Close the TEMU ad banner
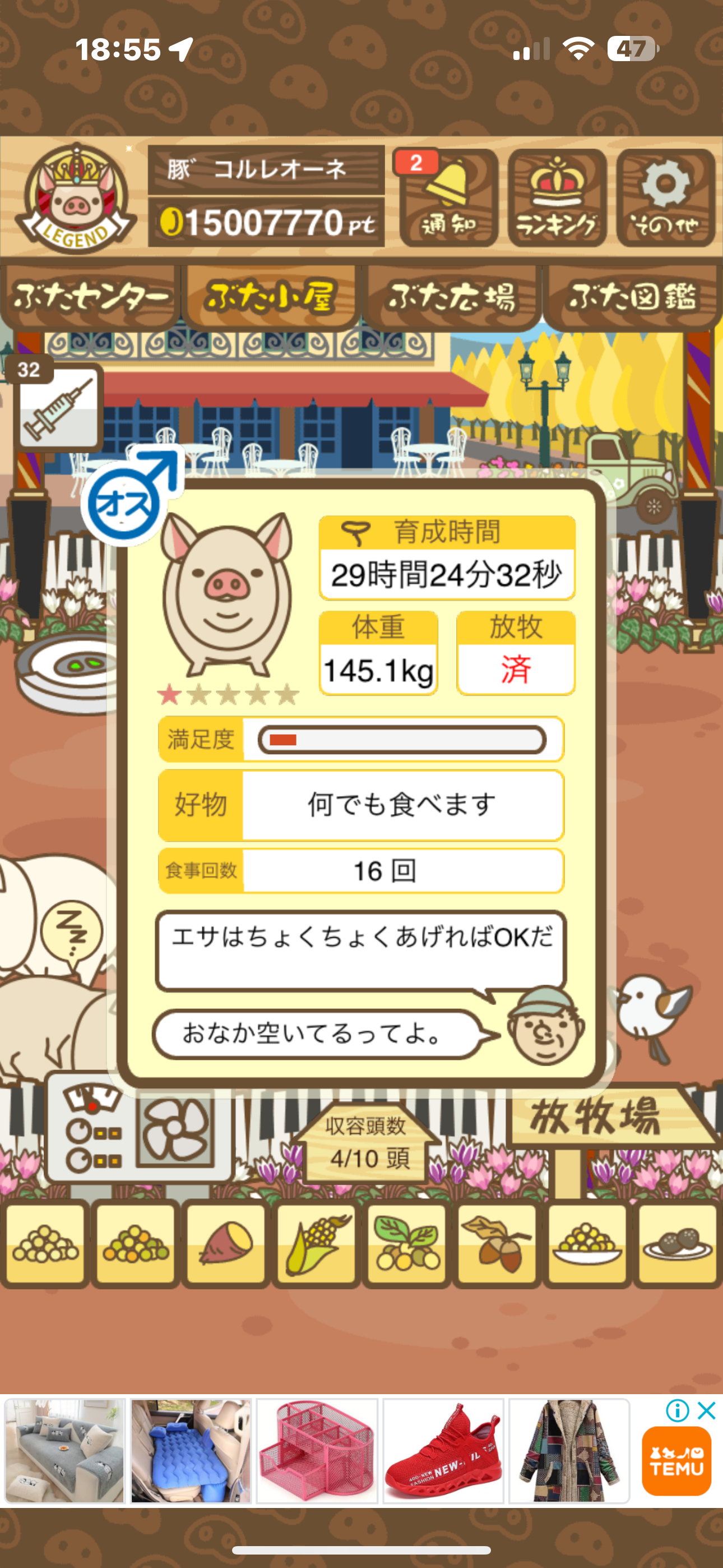 pos(706,1410)
